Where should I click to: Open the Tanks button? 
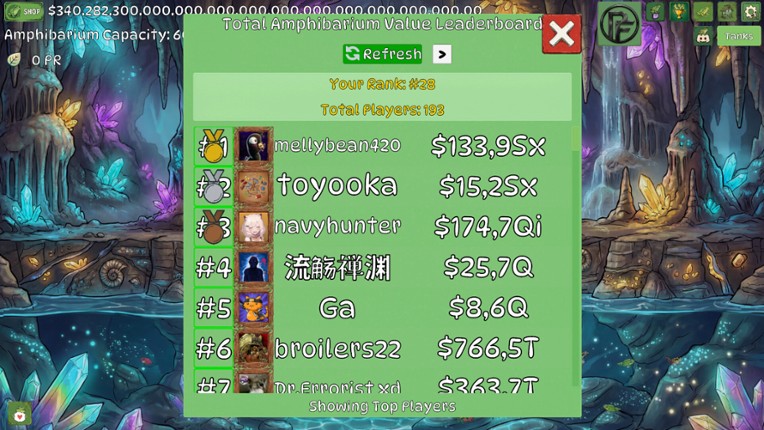(x=739, y=36)
